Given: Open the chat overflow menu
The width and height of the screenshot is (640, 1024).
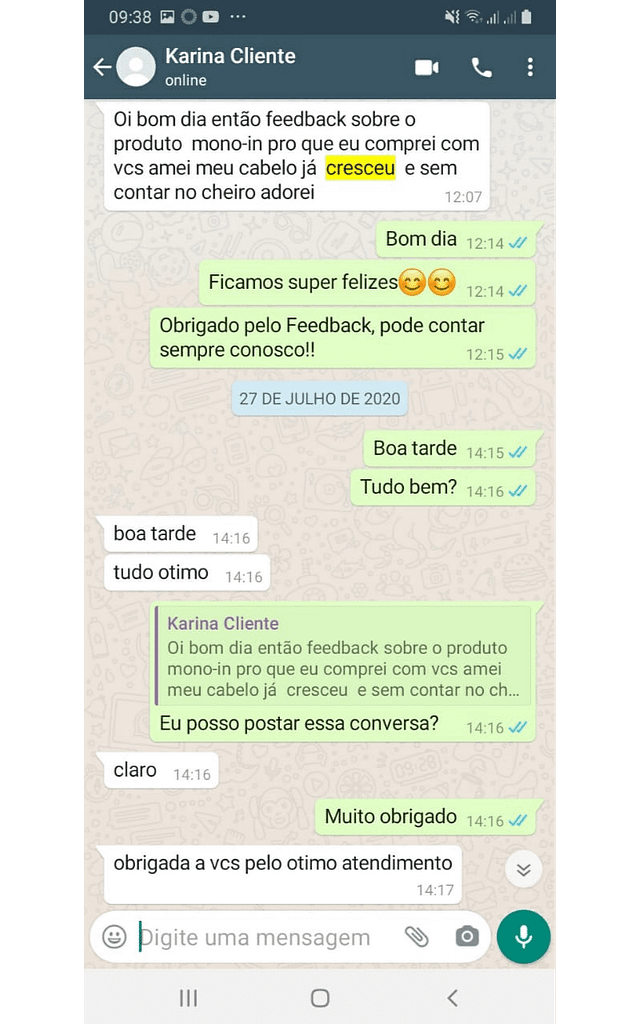Looking at the screenshot, I should [x=530, y=67].
